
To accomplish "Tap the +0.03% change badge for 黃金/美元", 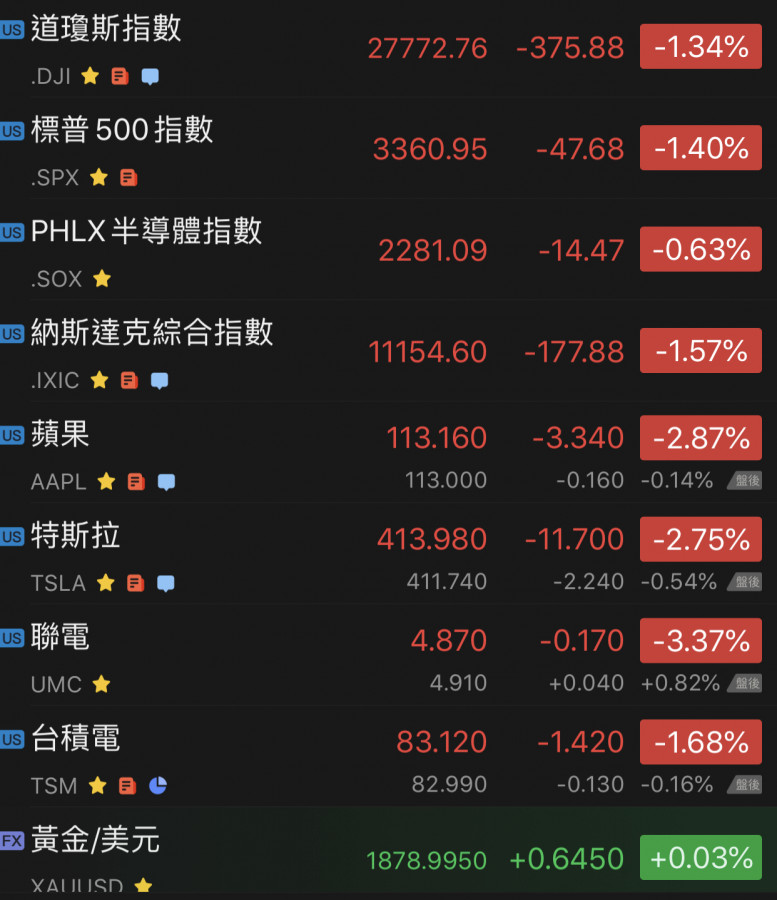I will point(700,858).
